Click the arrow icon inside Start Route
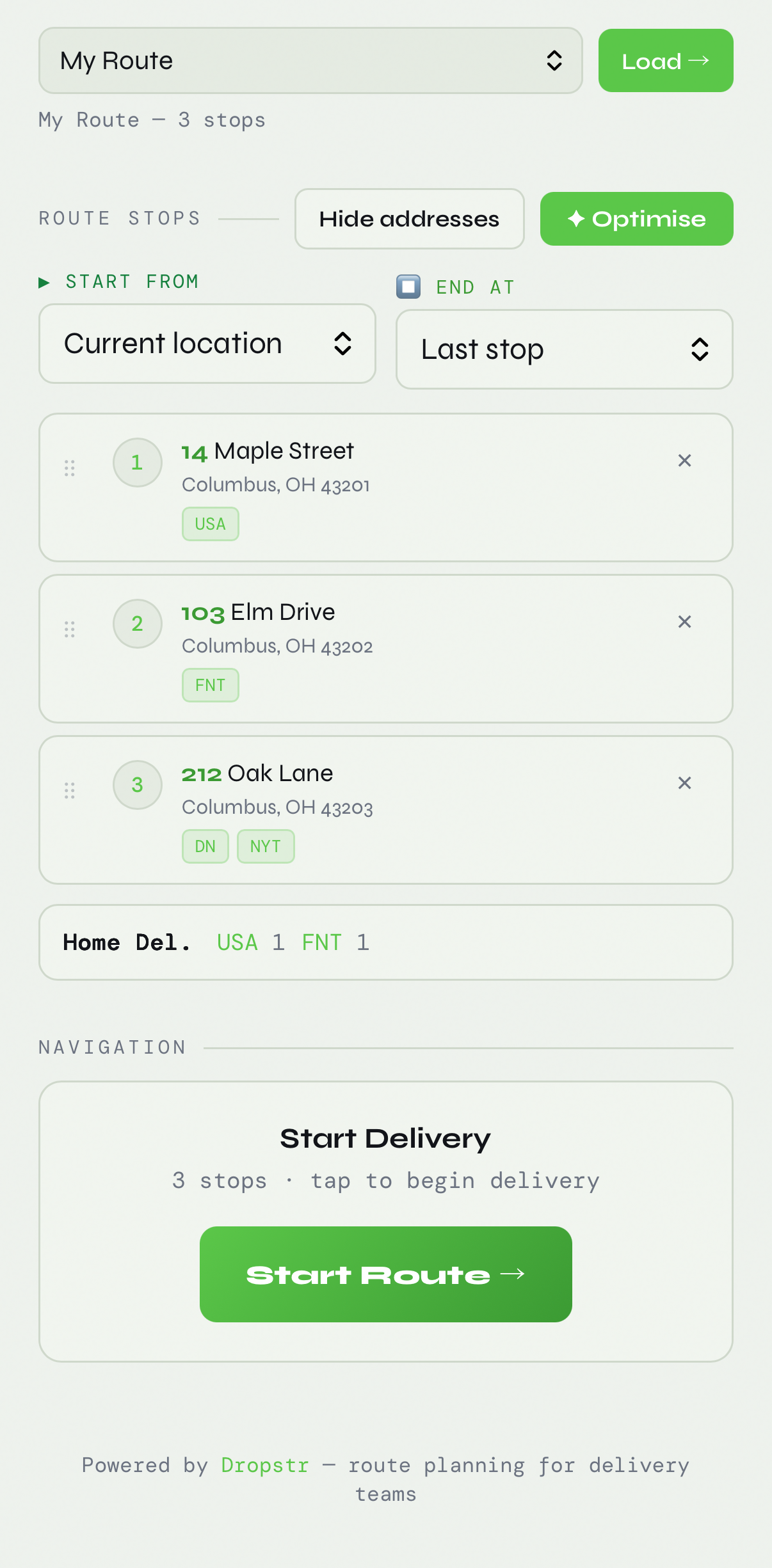Viewport: 772px width, 1568px height. [x=514, y=1274]
